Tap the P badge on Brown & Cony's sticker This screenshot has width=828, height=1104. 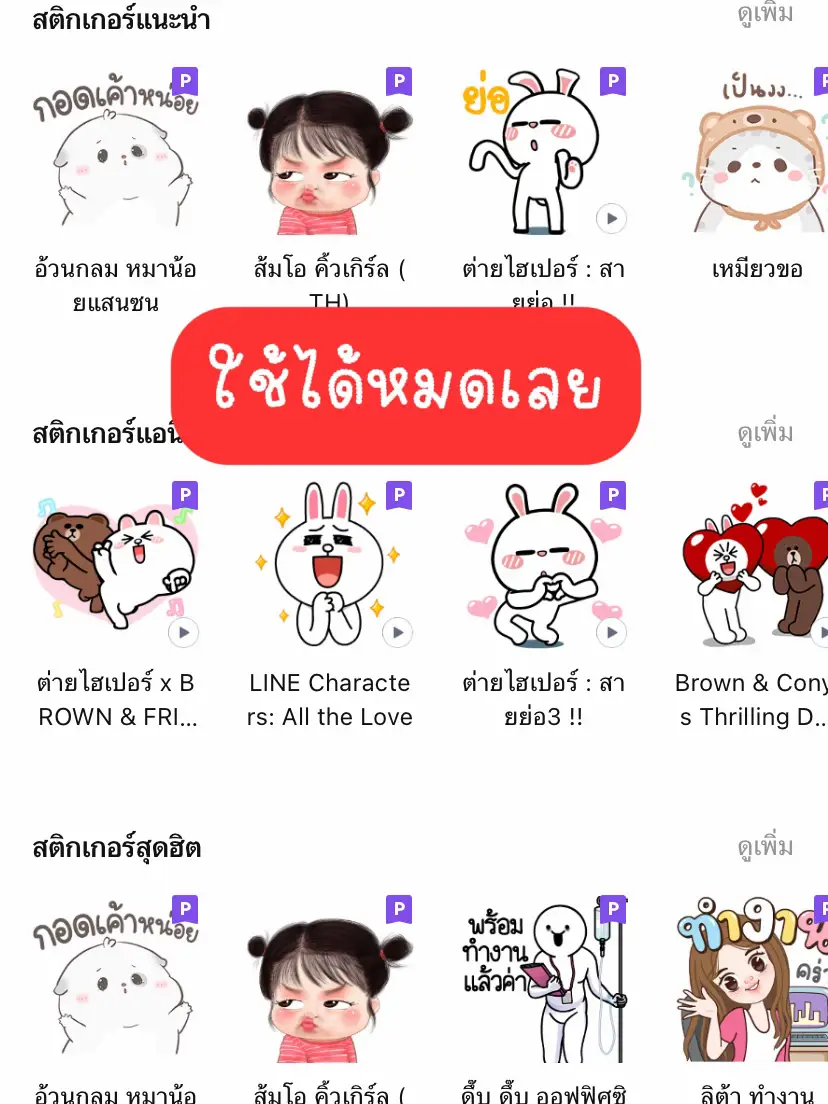pyautogui.click(x=822, y=495)
